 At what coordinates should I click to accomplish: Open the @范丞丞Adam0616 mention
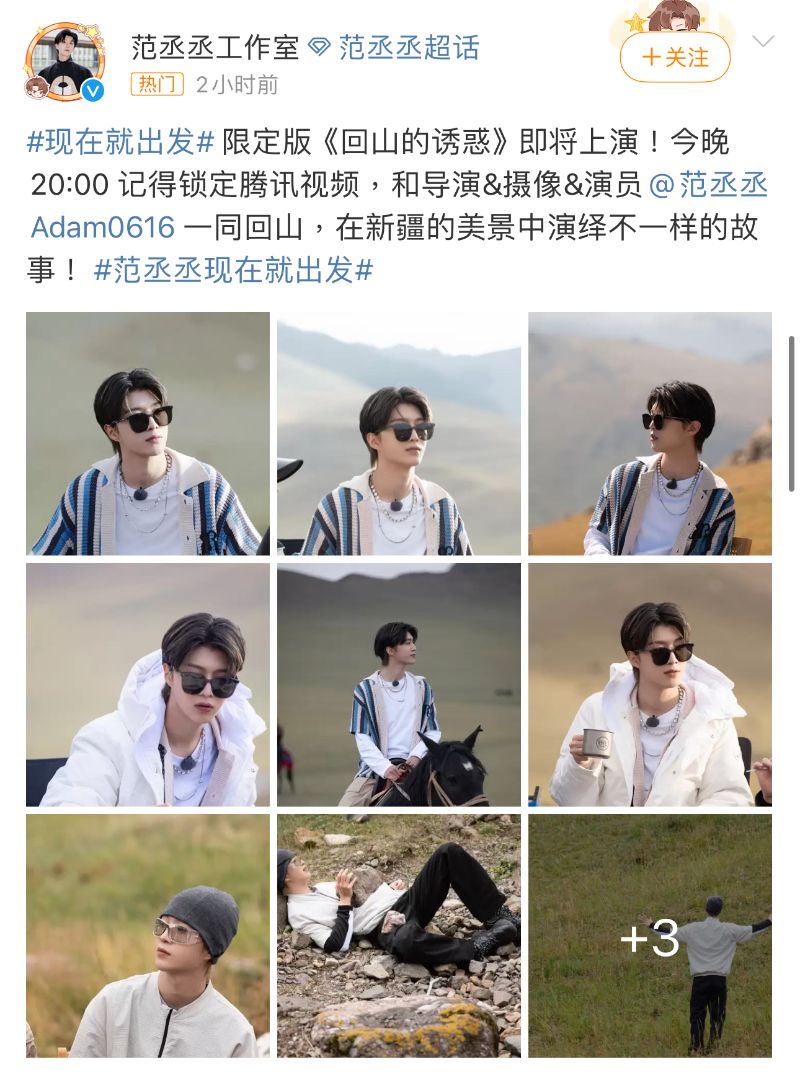tap(707, 184)
